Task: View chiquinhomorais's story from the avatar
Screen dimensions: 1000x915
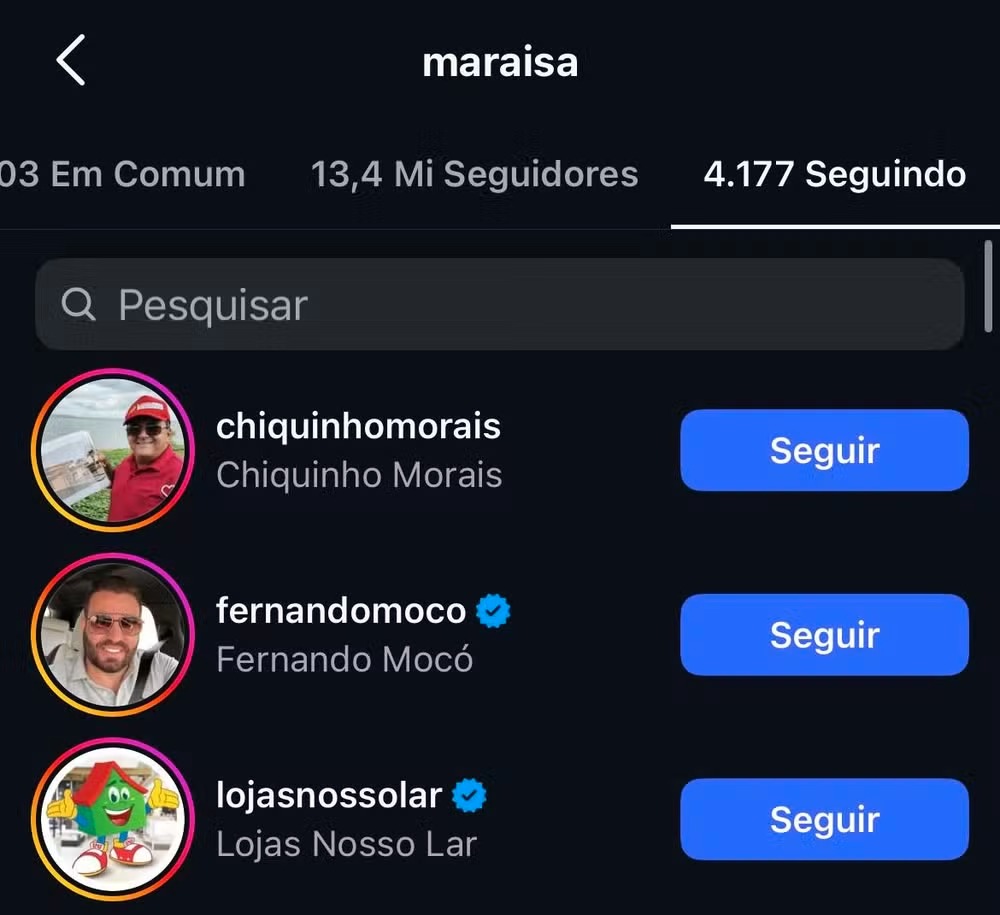Action: pos(111,450)
